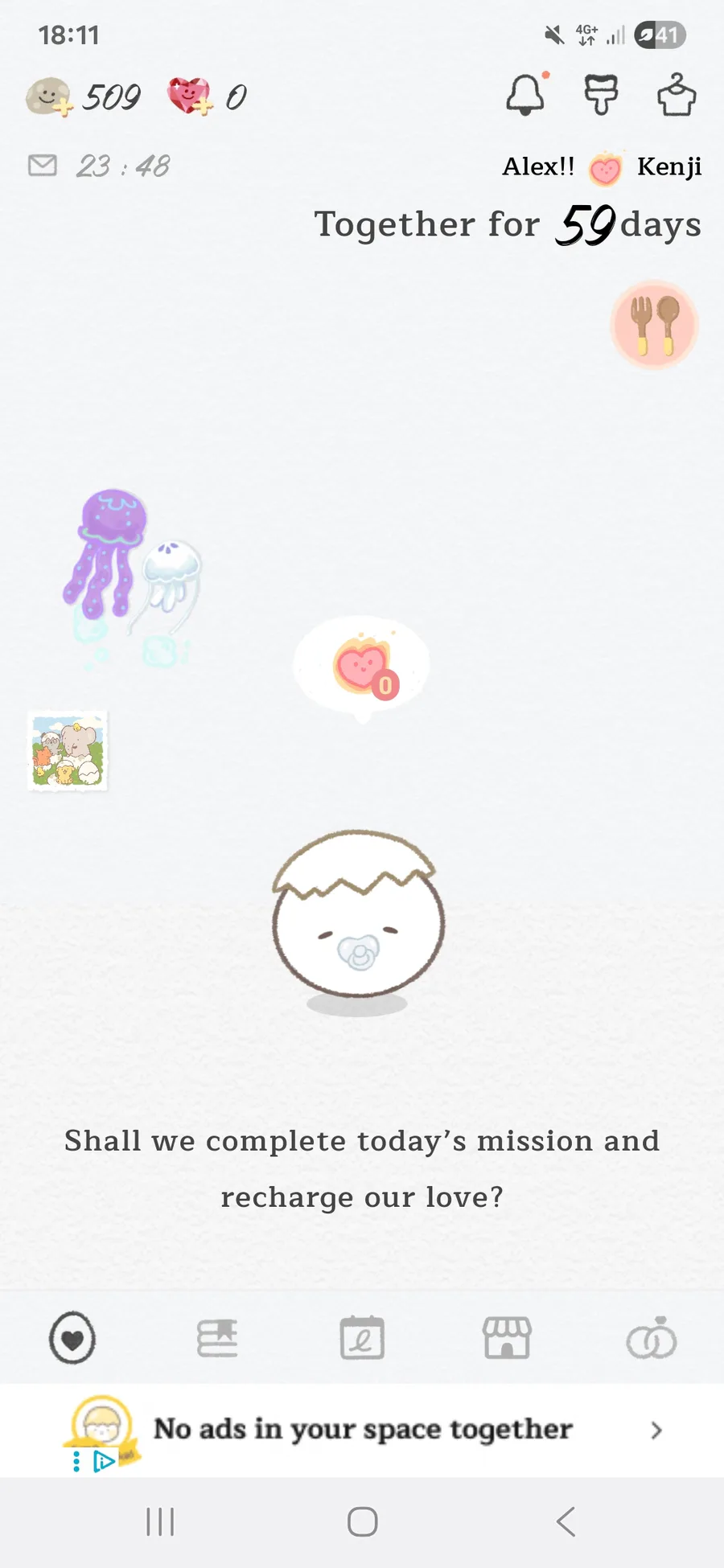The image size is (724, 1568).
Task: Switch to the heart home tab
Action: coord(72,1338)
